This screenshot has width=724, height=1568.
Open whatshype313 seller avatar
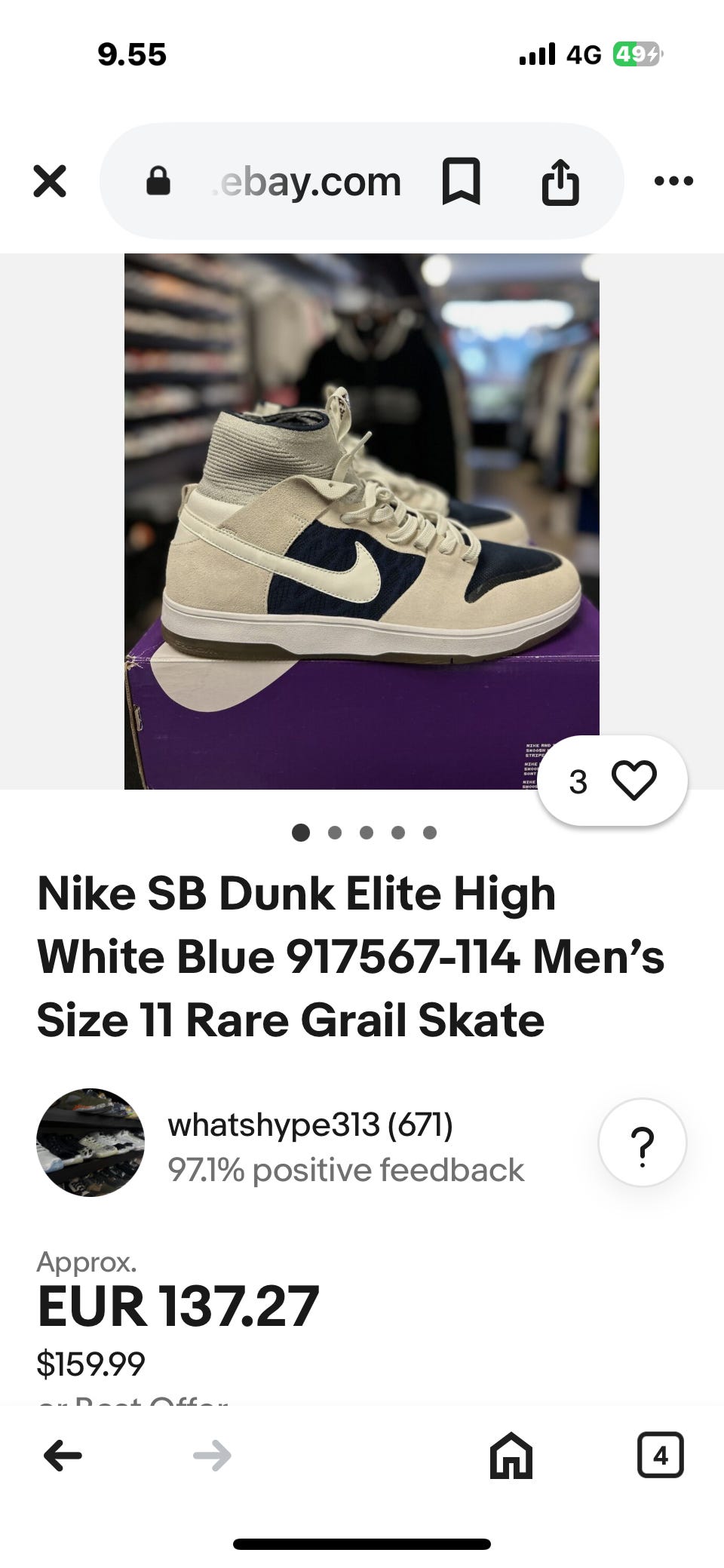90,1142
